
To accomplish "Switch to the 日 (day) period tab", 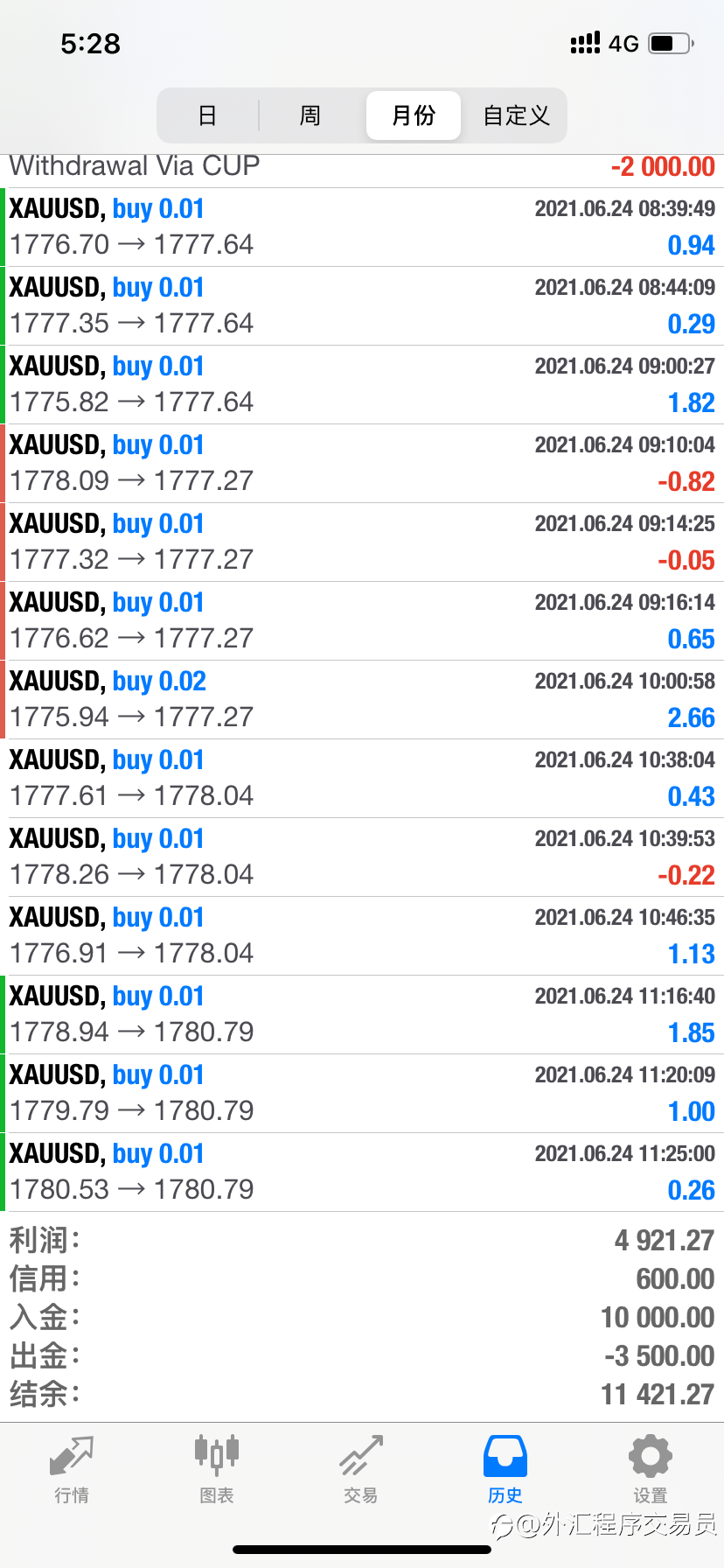I will point(207,115).
